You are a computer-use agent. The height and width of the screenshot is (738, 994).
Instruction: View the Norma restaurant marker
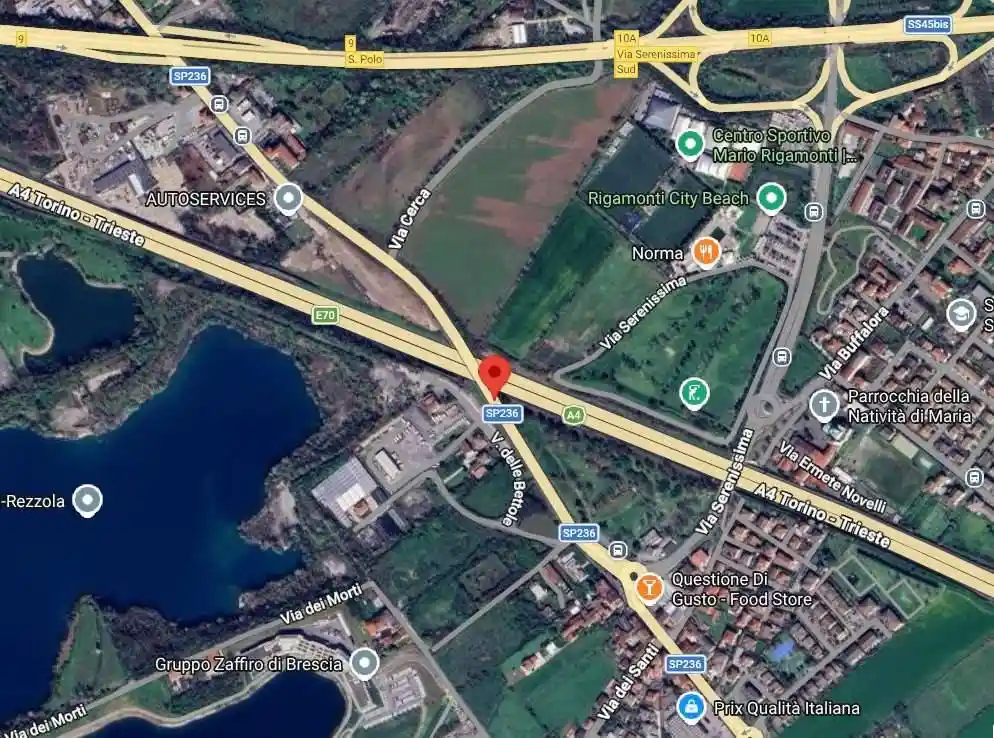tap(706, 253)
